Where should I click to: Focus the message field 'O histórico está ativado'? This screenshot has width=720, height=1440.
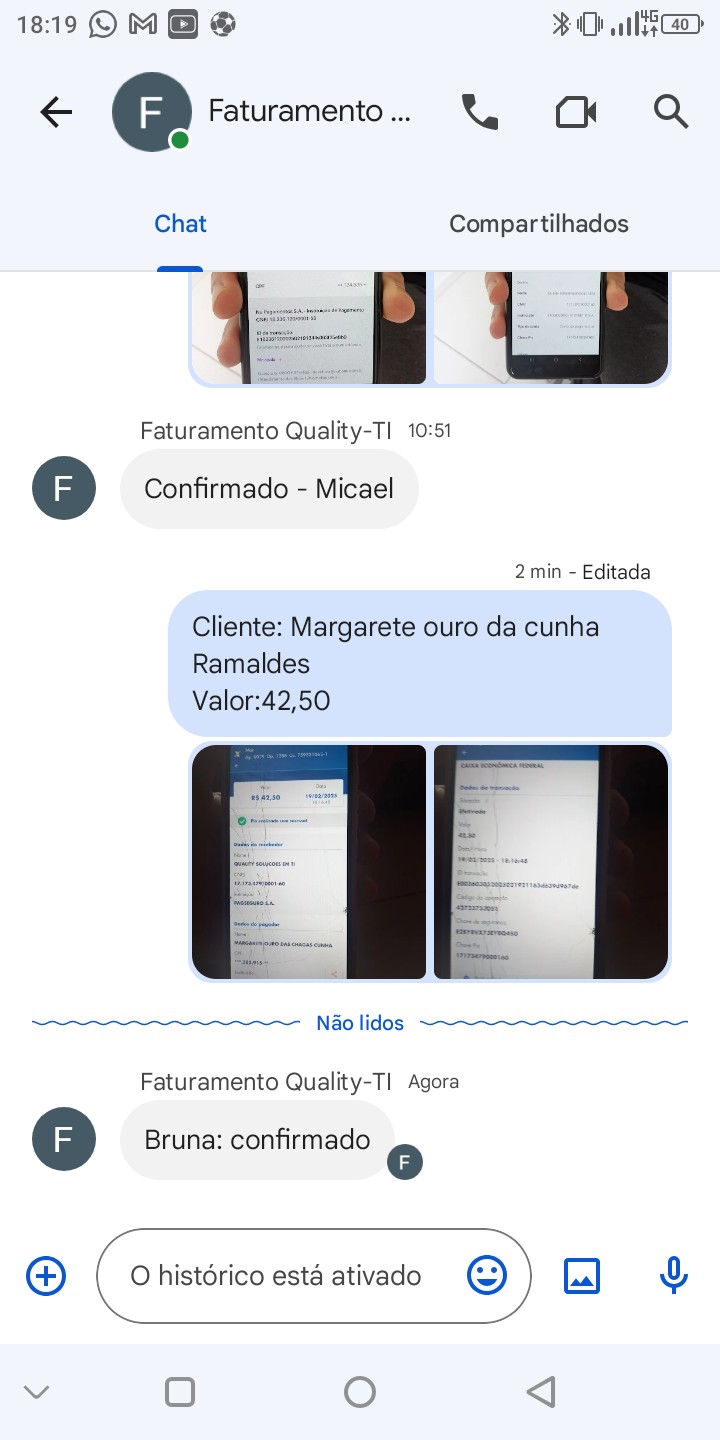pyautogui.click(x=276, y=1276)
